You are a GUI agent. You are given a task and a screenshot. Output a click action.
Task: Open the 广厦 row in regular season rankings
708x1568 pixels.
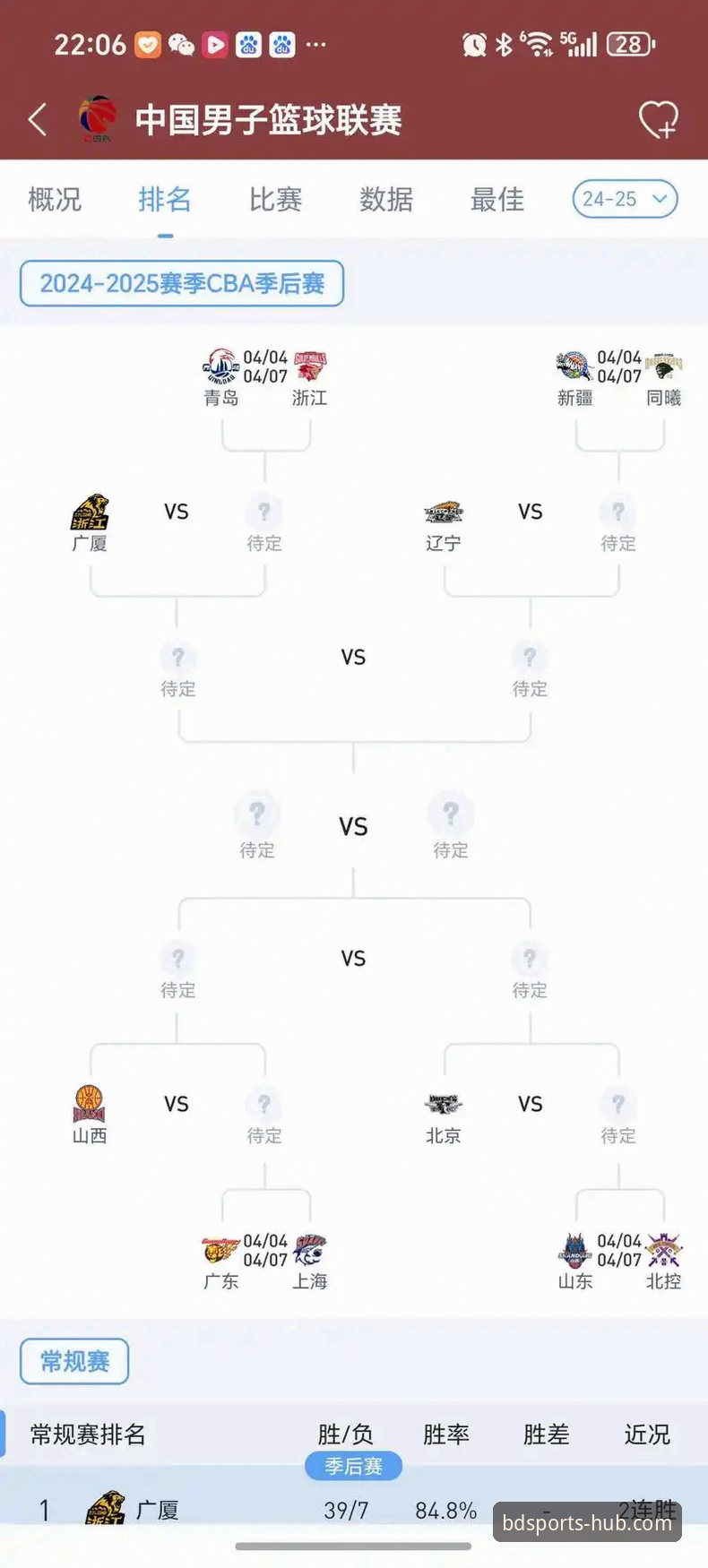[x=354, y=1510]
